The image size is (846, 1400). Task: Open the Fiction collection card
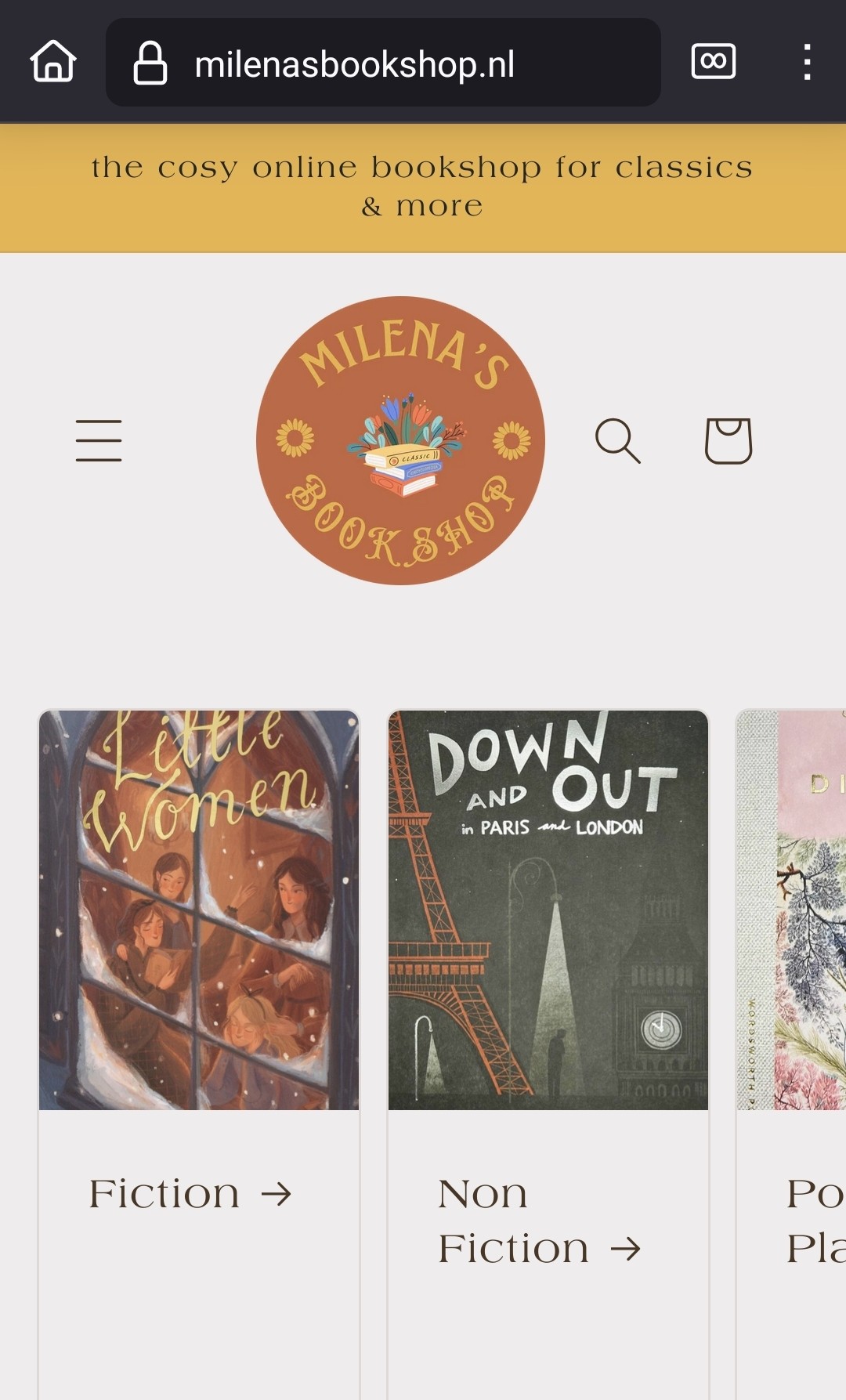pos(199,1055)
